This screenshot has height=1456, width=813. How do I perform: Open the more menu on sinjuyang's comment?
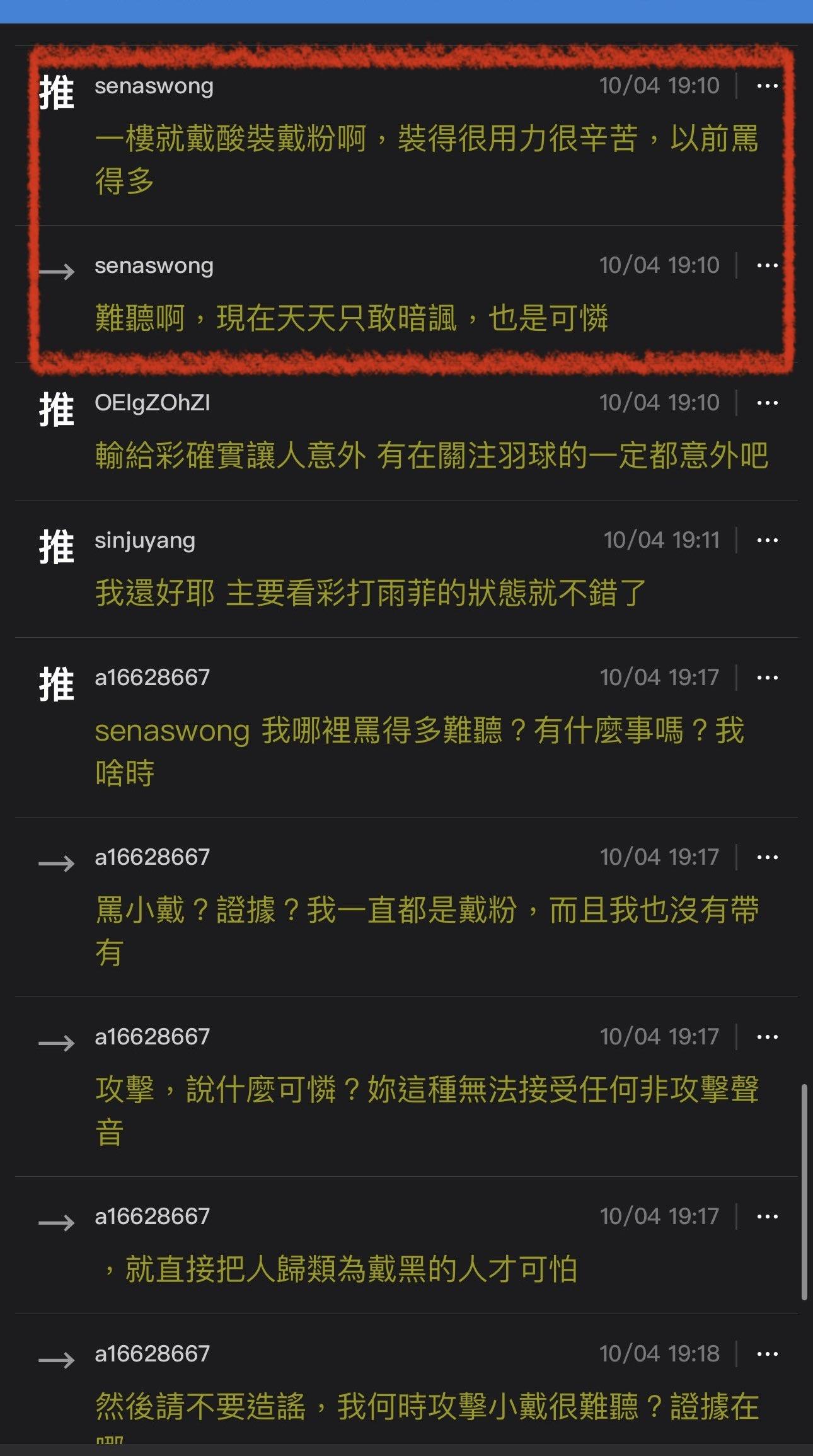(767, 540)
